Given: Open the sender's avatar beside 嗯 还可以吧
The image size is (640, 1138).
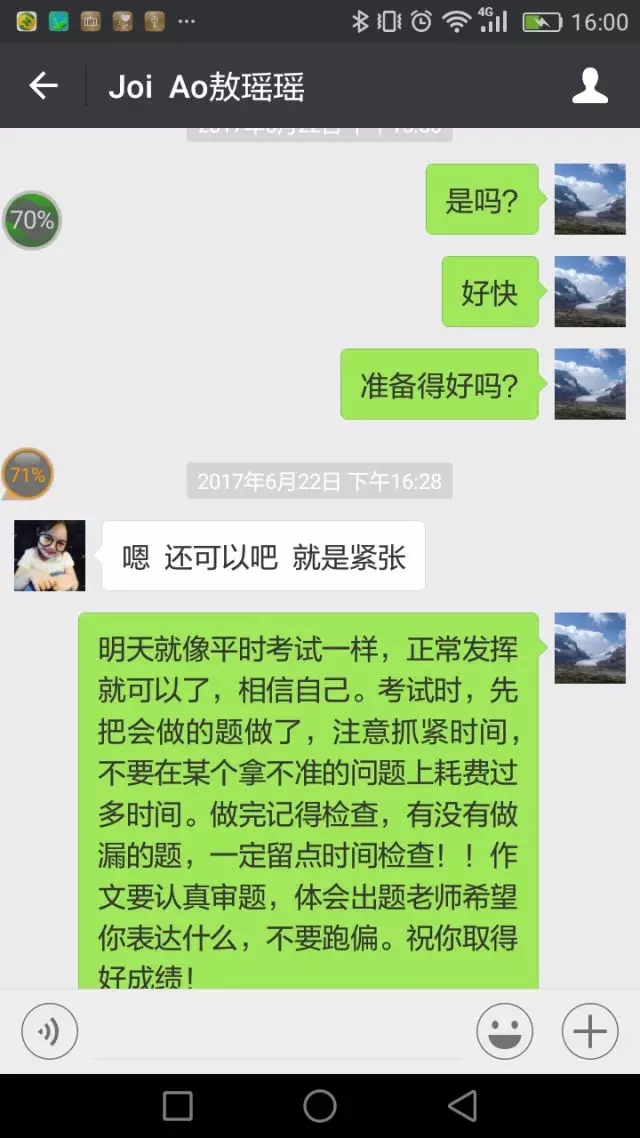Looking at the screenshot, I should 50,556.
